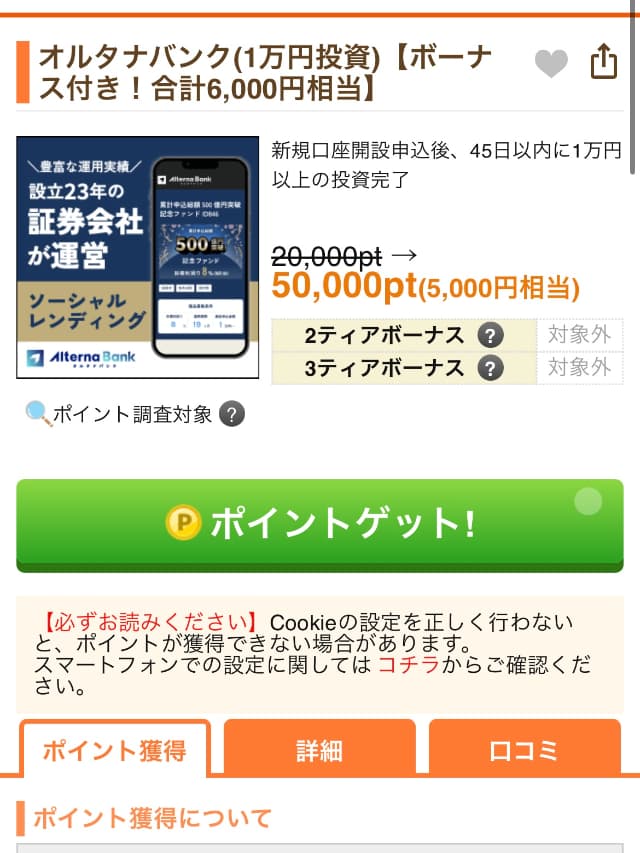640x853 pixels.
Task: Tap the green ポイントゲット! button
Action: tap(320, 522)
